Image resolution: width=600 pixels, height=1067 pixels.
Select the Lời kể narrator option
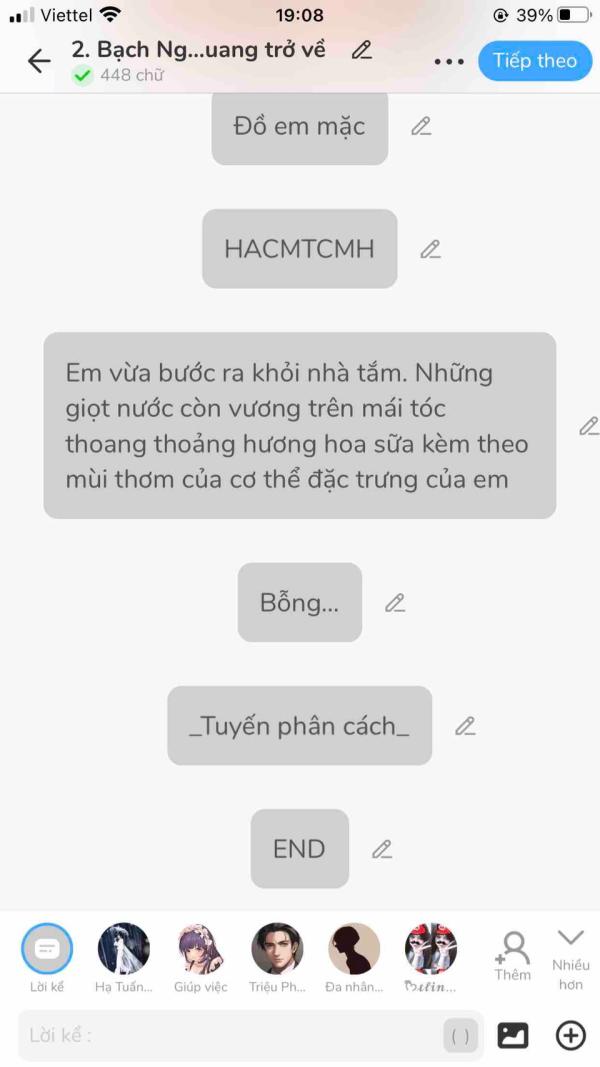point(47,957)
